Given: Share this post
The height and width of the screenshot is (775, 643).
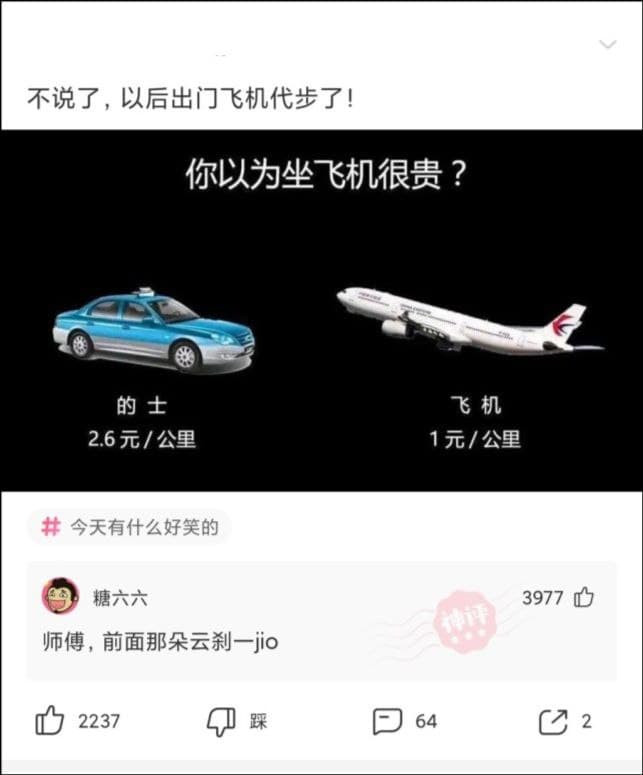Looking at the screenshot, I should tap(553, 720).
